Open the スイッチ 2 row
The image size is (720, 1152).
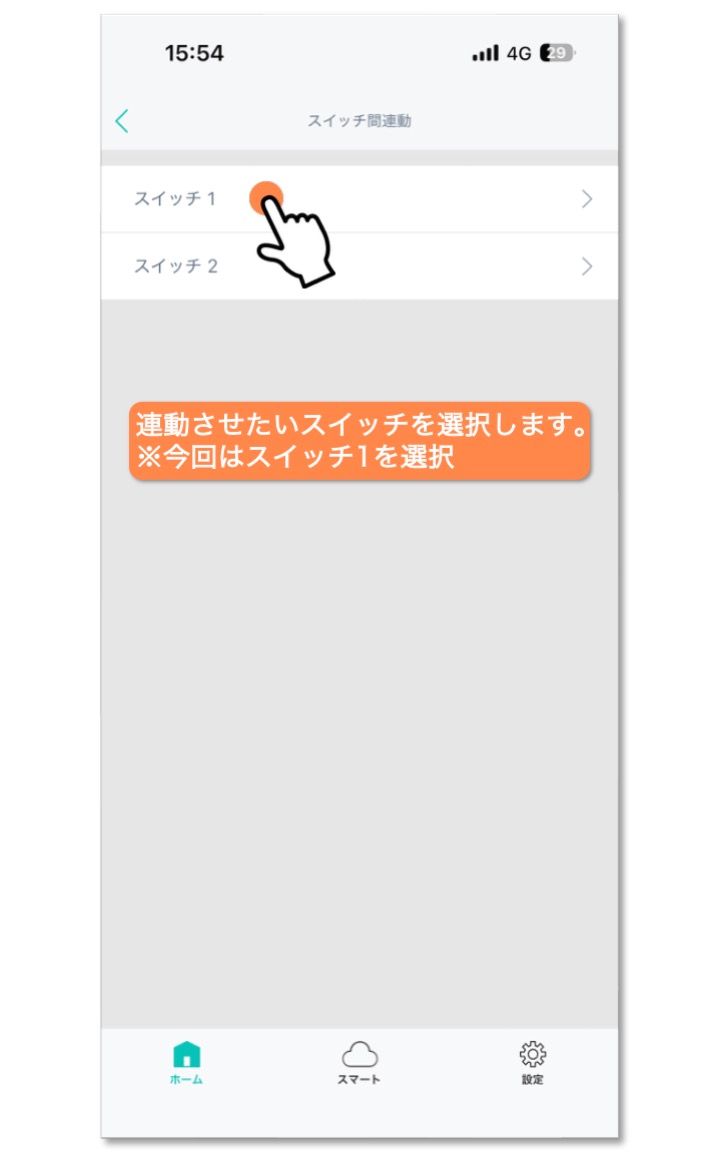[x=360, y=266]
